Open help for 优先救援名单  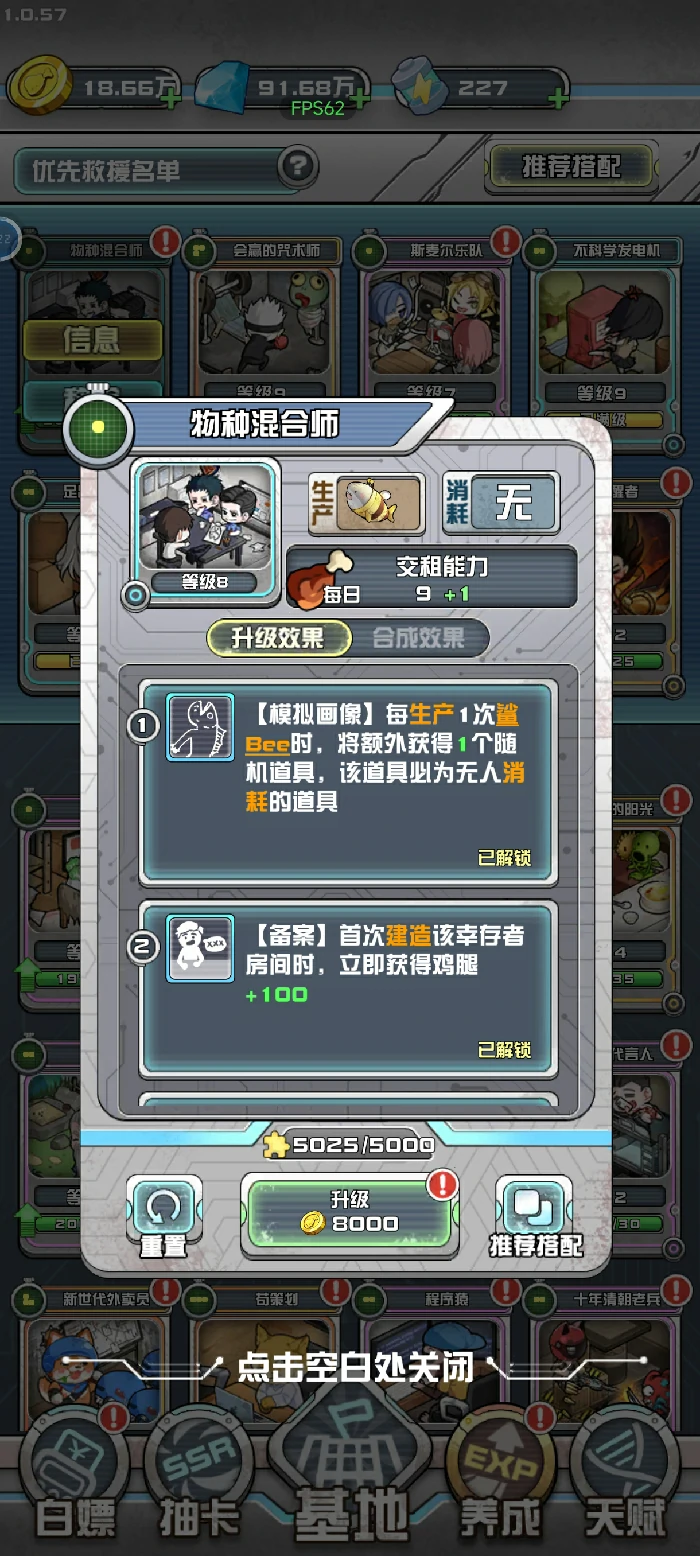(297, 166)
